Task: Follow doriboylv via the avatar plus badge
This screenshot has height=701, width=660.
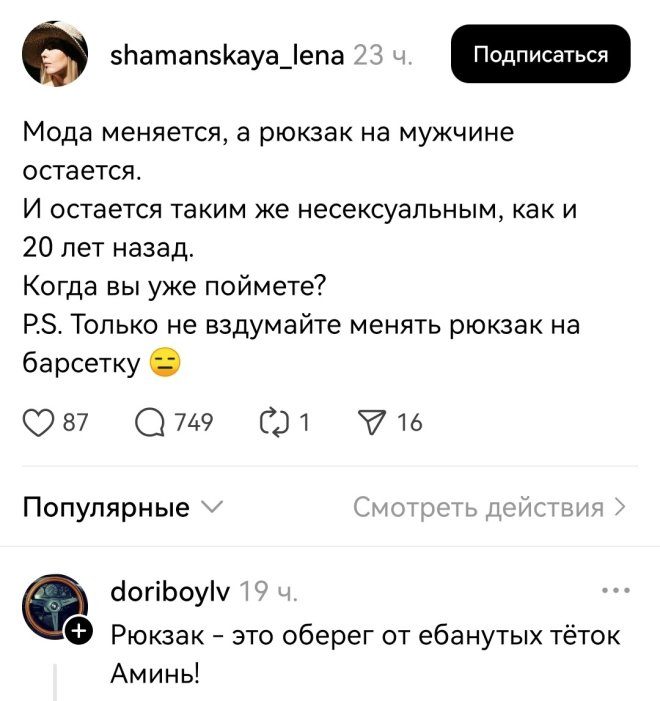Action: click(79, 631)
